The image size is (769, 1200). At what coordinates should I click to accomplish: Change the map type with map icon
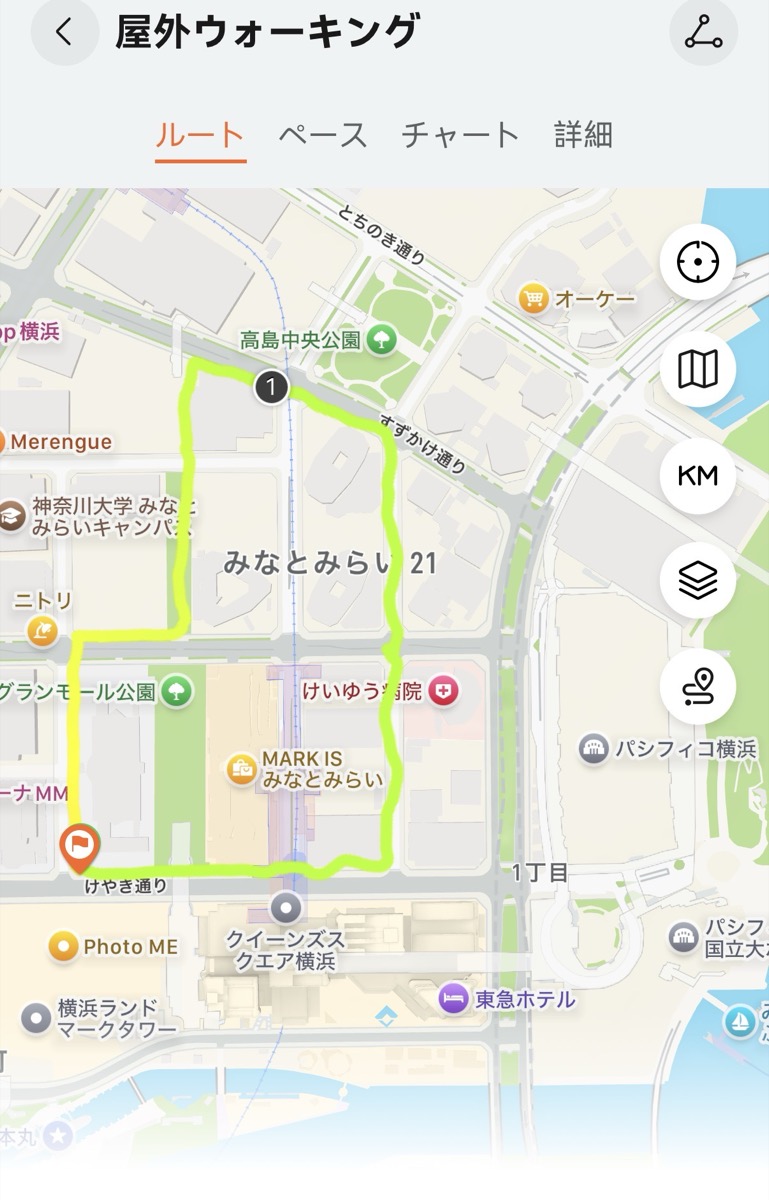pyautogui.click(x=698, y=369)
